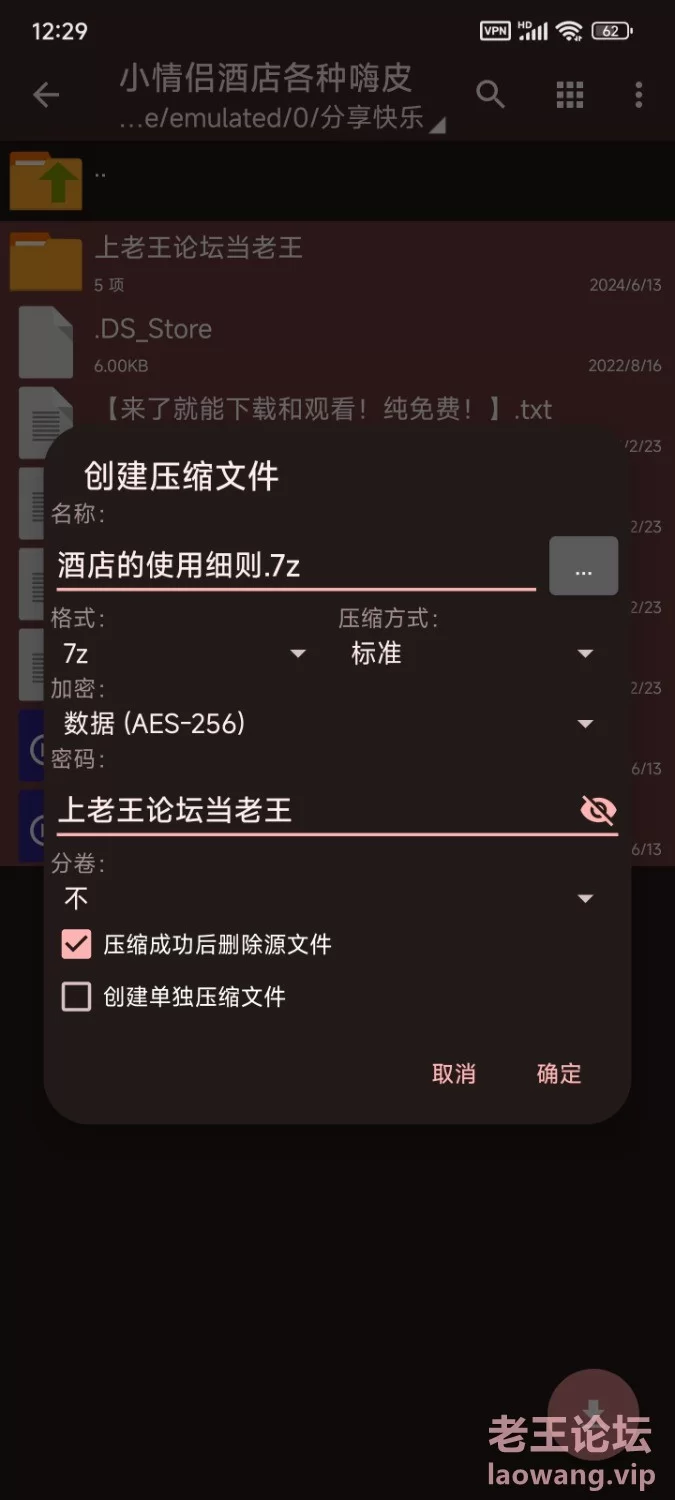Tap 取消 to cancel the dialog

click(453, 1073)
